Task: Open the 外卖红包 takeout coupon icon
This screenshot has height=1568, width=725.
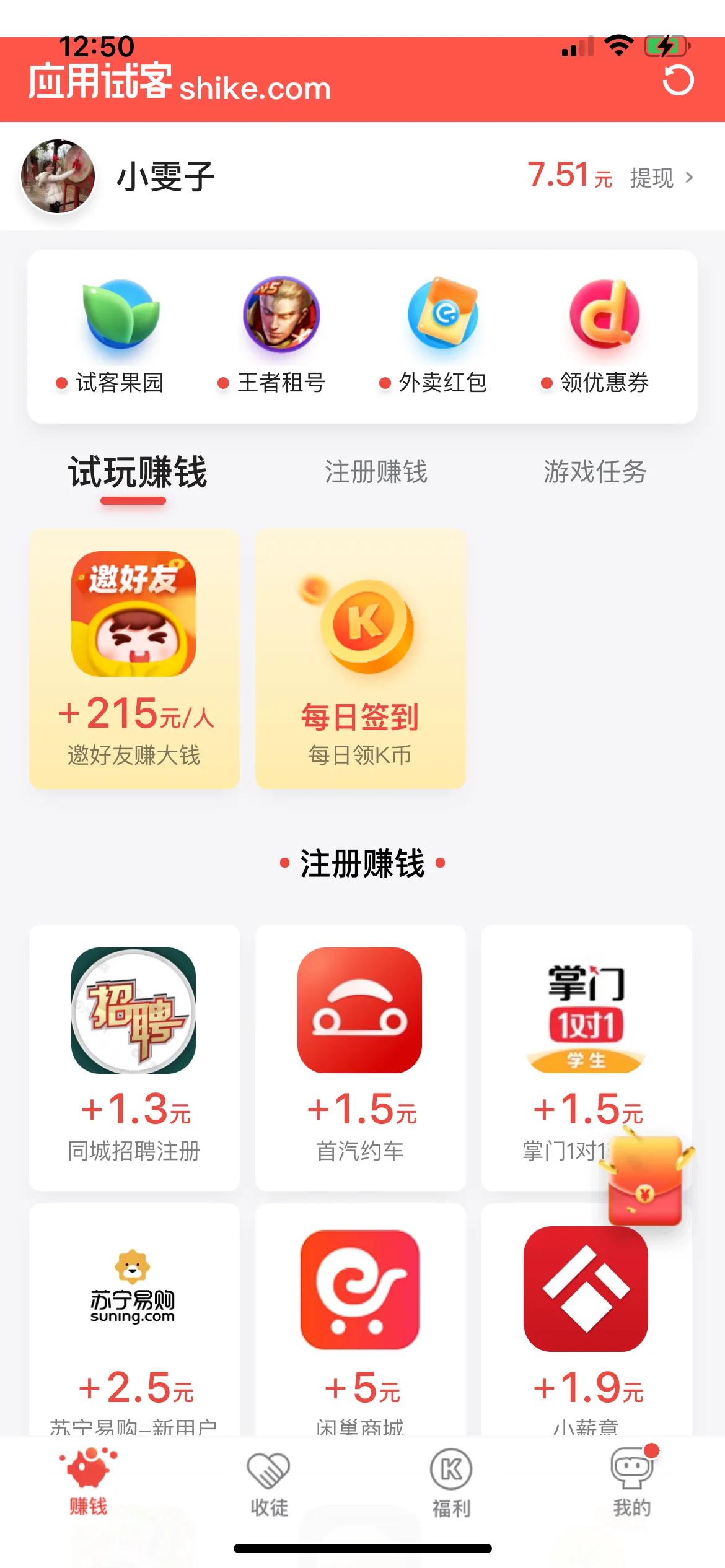Action: pos(444,317)
